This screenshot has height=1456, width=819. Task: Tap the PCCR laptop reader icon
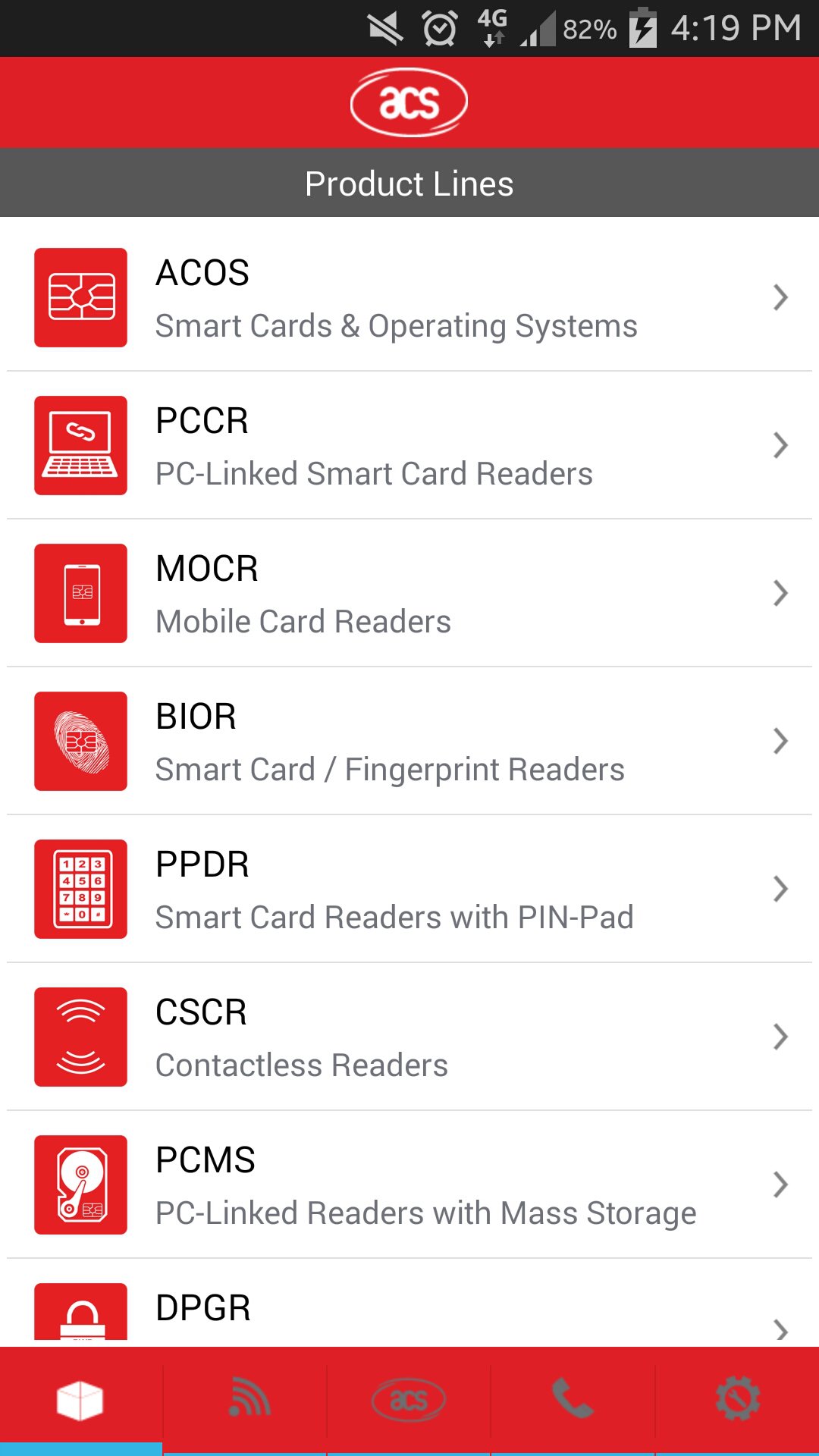[x=80, y=445]
